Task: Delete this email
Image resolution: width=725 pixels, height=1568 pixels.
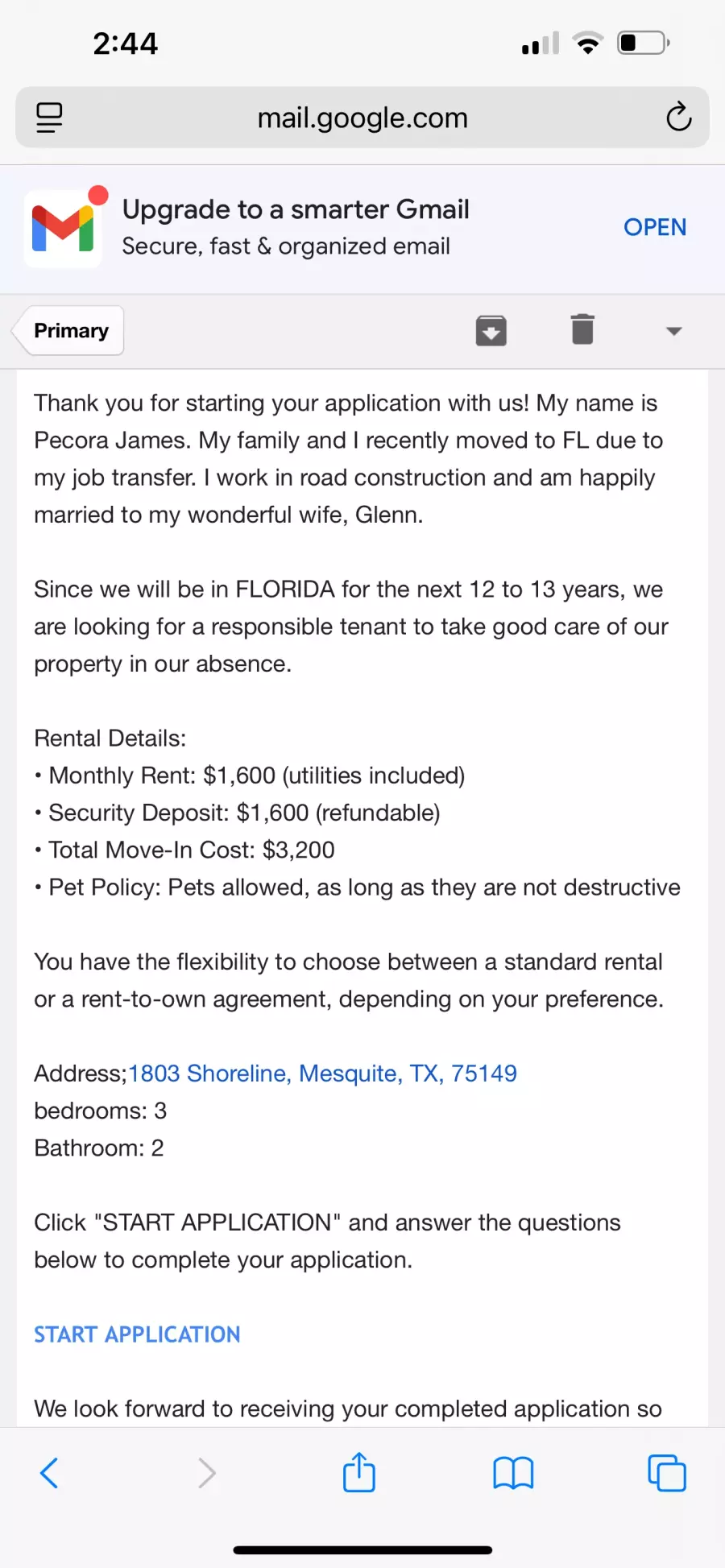Action: [582, 329]
